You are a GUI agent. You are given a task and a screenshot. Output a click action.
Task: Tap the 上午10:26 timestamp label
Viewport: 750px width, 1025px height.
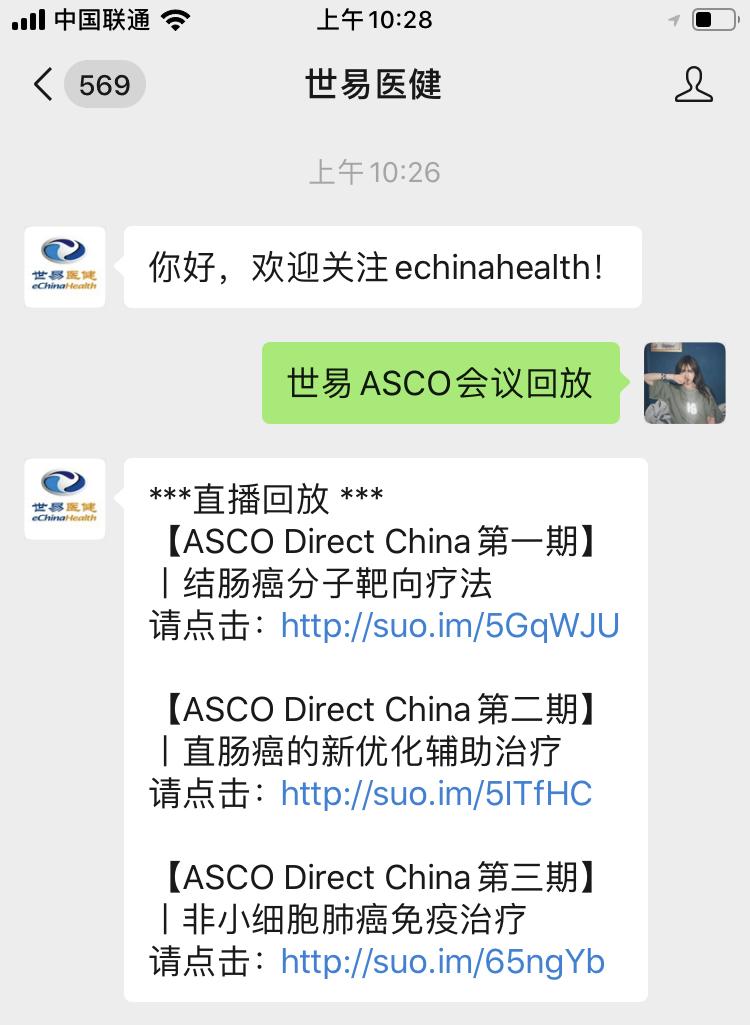pos(374,172)
